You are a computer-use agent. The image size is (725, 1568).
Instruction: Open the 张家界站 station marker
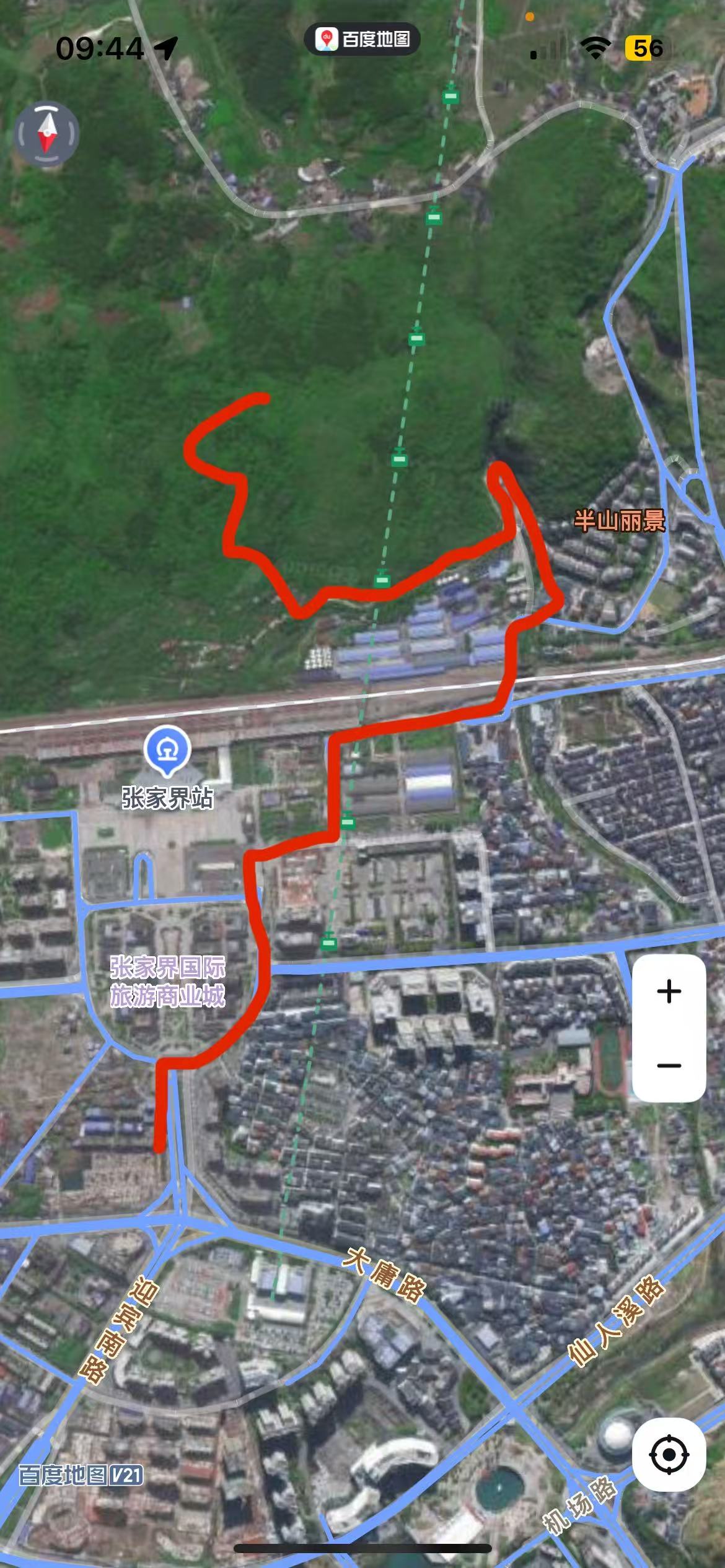pos(167,751)
